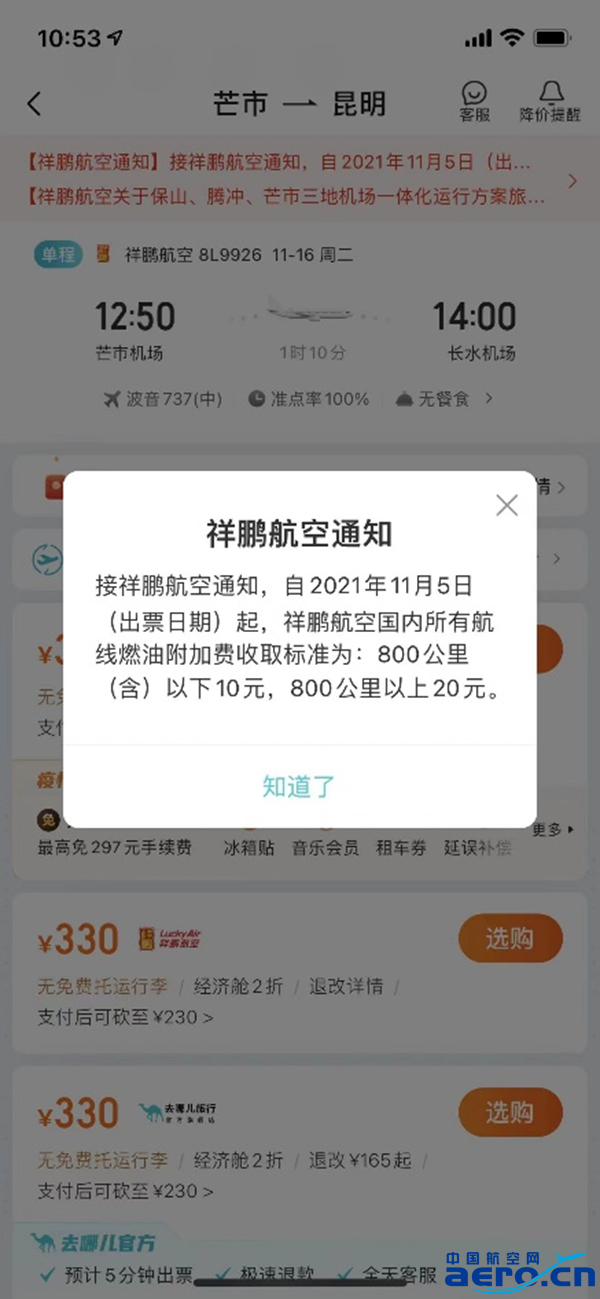
Task: Select 选购 for the 去哪儿旅行 ¥330 fare
Action: (x=510, y=1112)
